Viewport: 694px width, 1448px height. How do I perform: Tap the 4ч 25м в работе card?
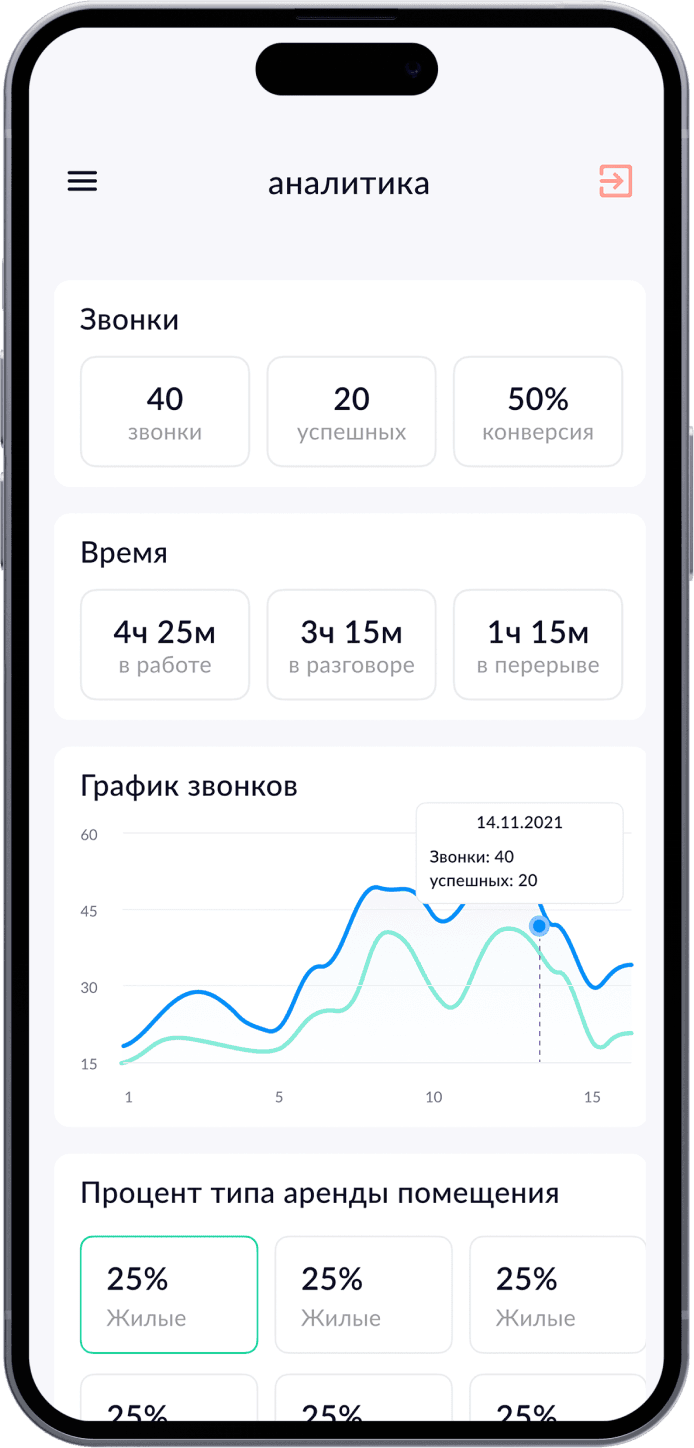click(x=165, y=645)
